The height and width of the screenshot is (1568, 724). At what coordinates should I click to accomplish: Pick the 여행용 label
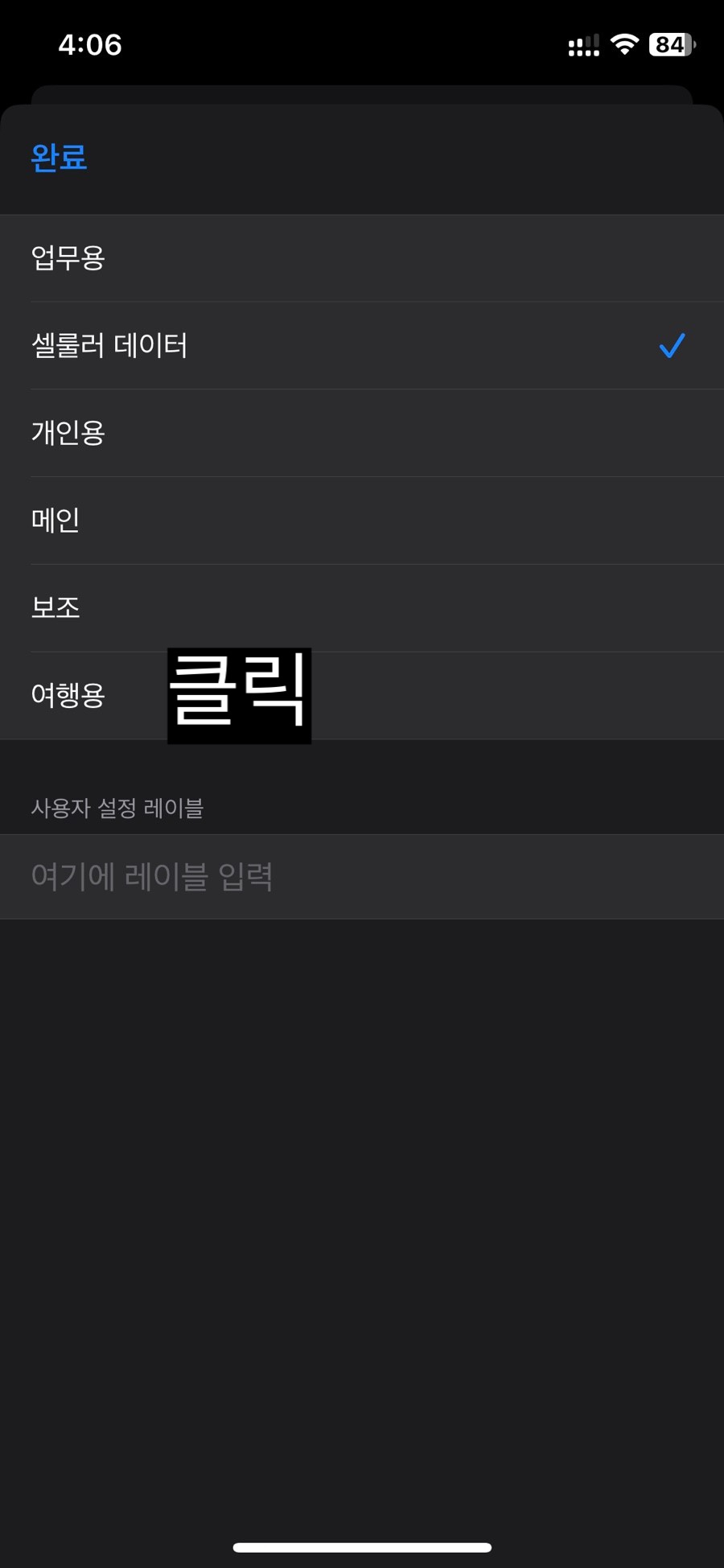pos(362,696)
